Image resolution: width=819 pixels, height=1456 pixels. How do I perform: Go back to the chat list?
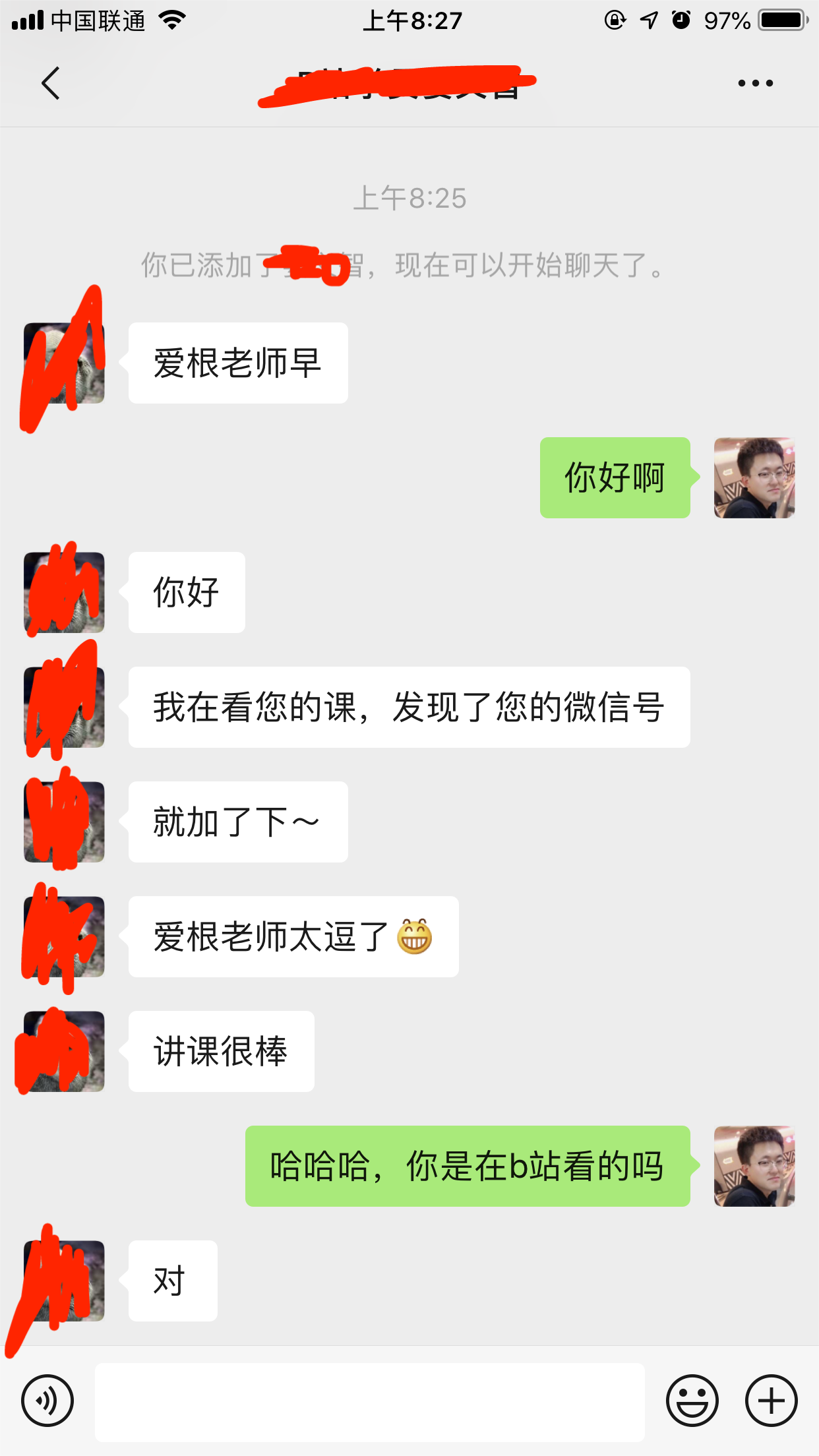50,83
